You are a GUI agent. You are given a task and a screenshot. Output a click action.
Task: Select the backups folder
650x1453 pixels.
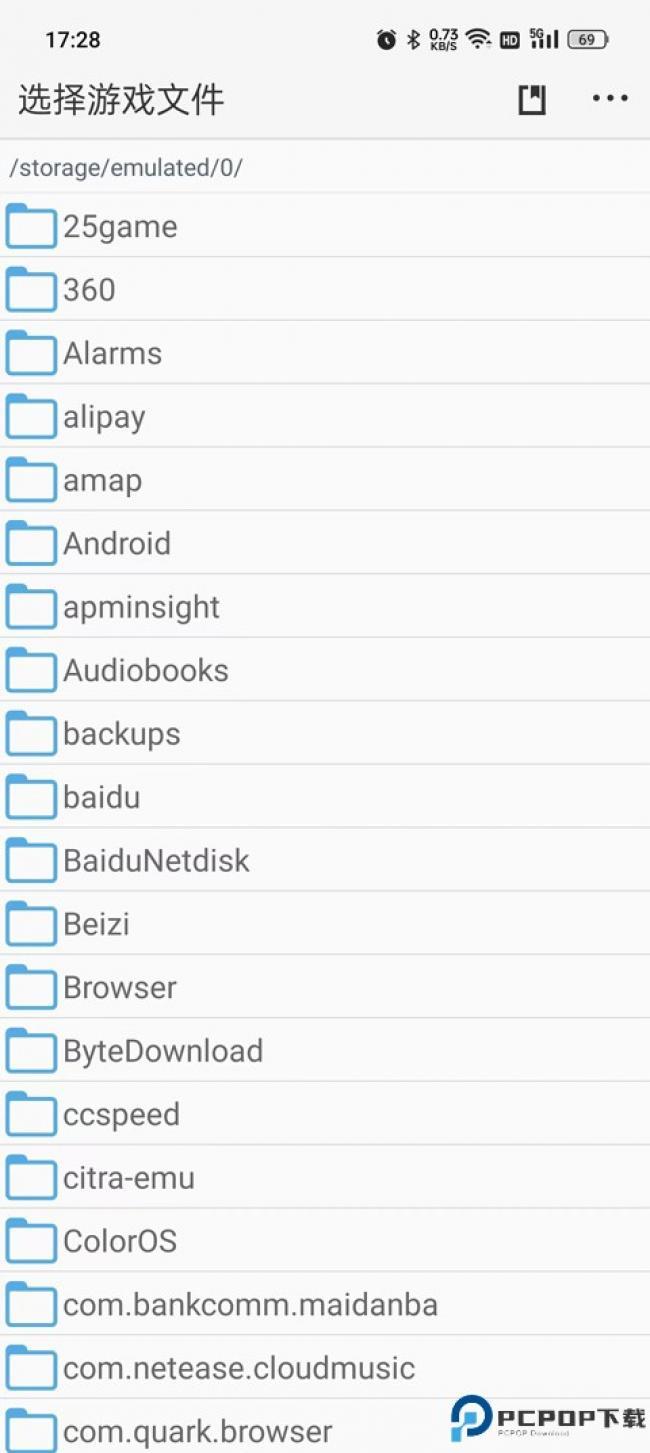122,734
